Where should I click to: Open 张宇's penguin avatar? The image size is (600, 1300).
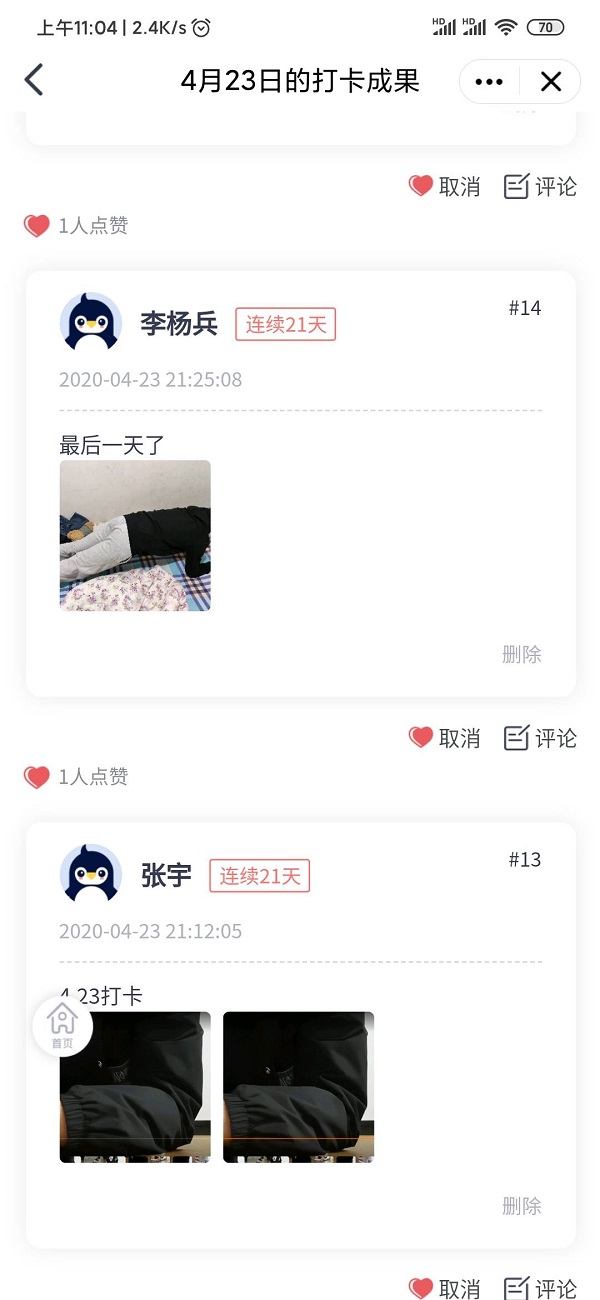point(91,874)
